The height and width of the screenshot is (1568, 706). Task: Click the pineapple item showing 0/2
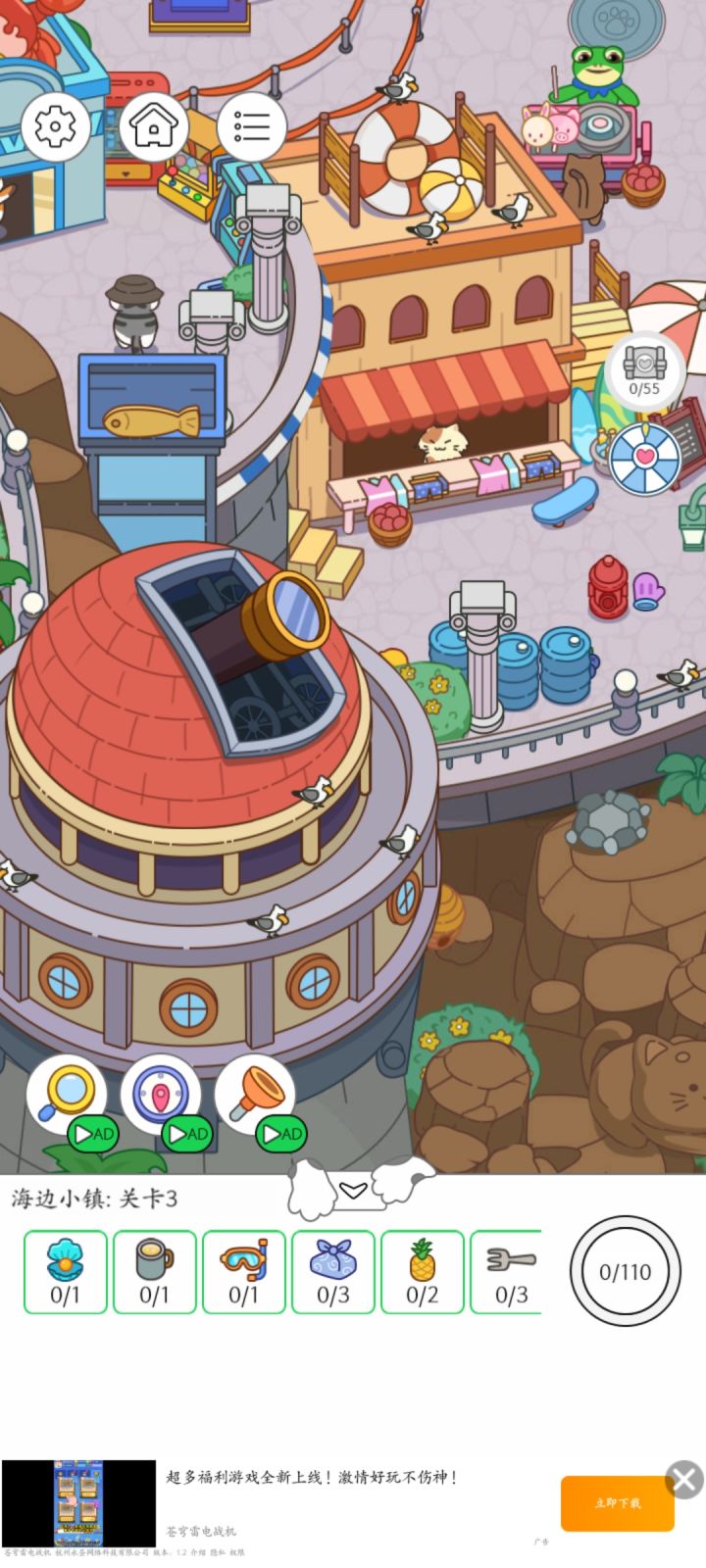click(422, 1271)
